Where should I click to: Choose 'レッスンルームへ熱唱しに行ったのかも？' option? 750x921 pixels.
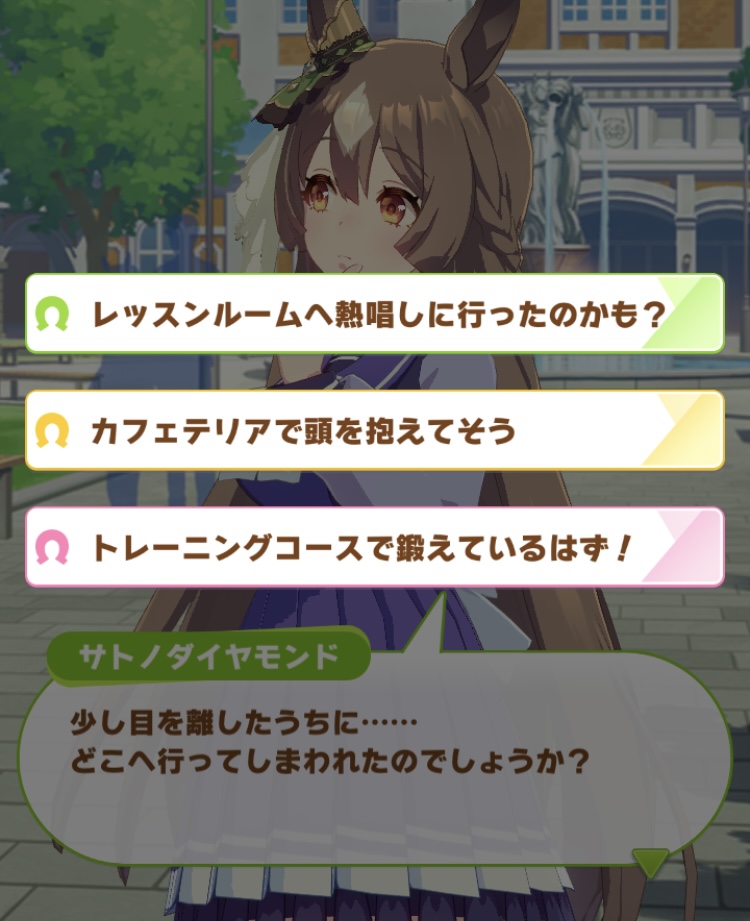click(x=375, y=314)
